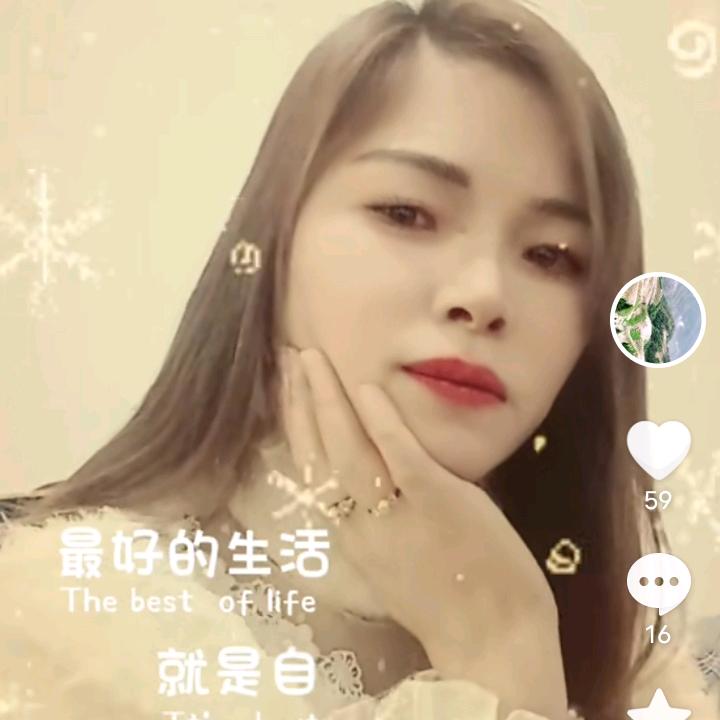Image resolution: width=720 pixels, height=720 pixels.
Task: Like this video with the heart
Action: point(659,449)
